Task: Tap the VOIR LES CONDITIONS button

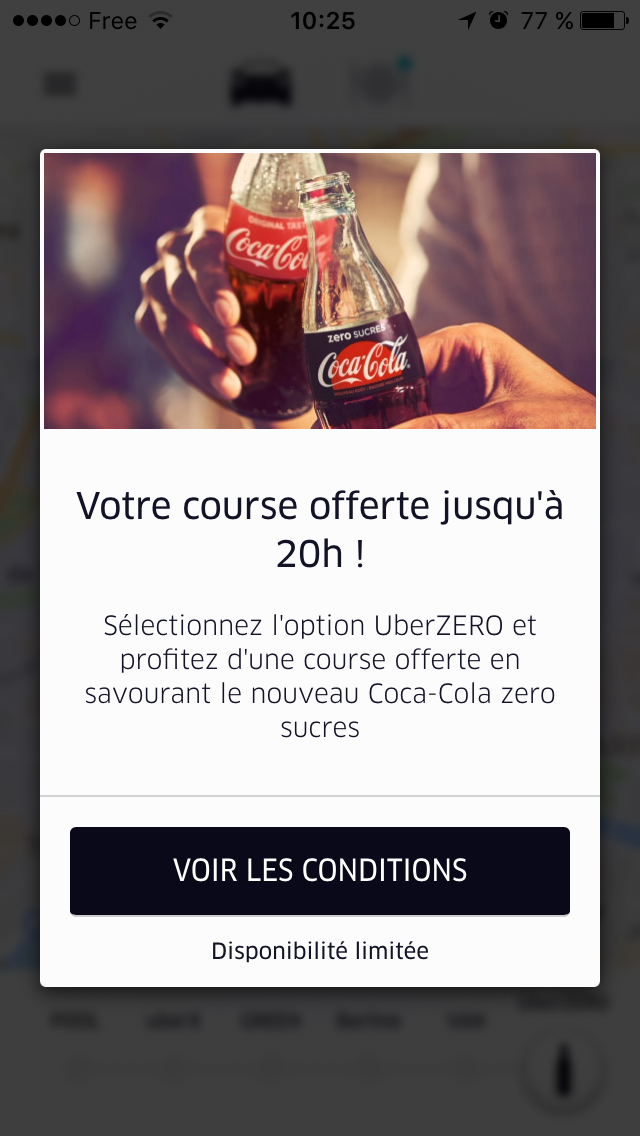Action: (320, 870)
